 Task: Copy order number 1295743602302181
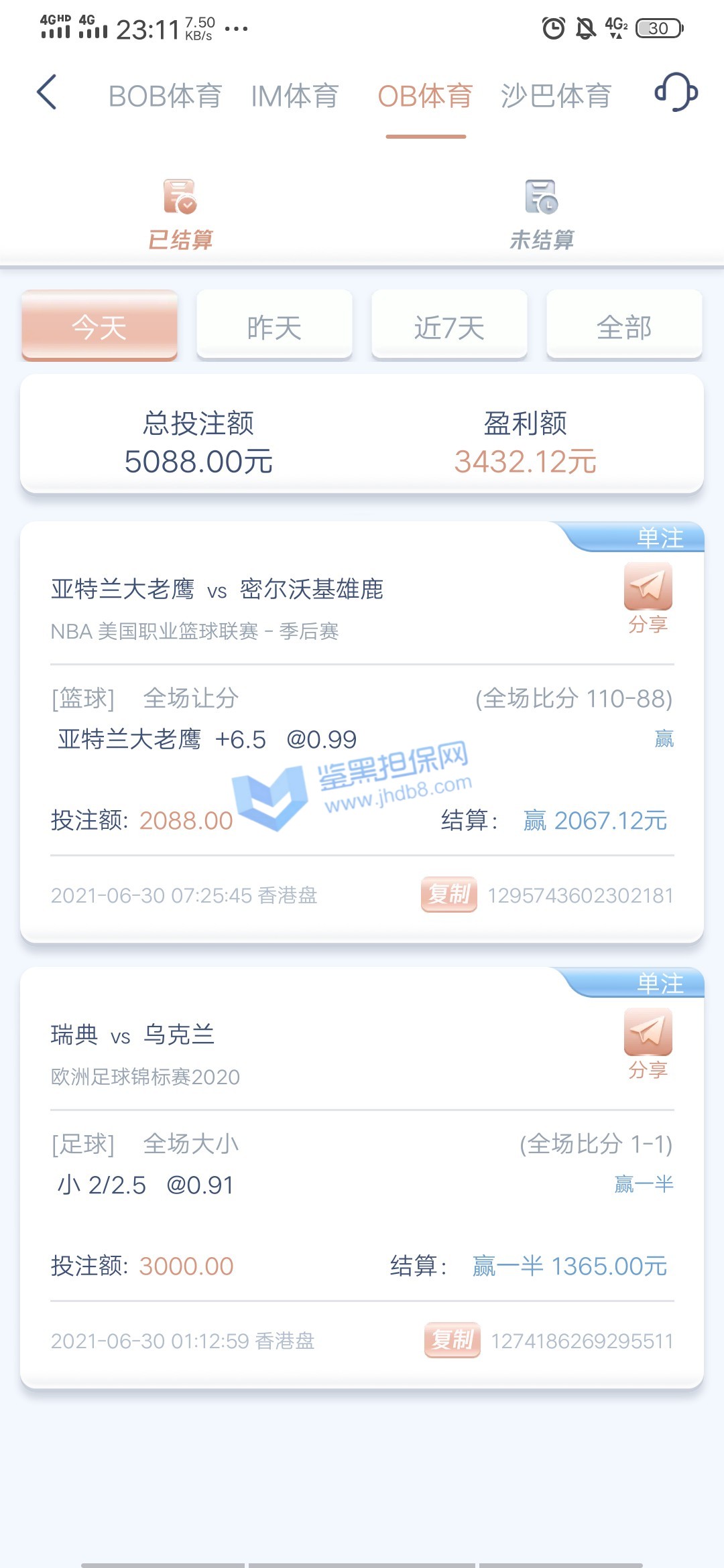449,895
